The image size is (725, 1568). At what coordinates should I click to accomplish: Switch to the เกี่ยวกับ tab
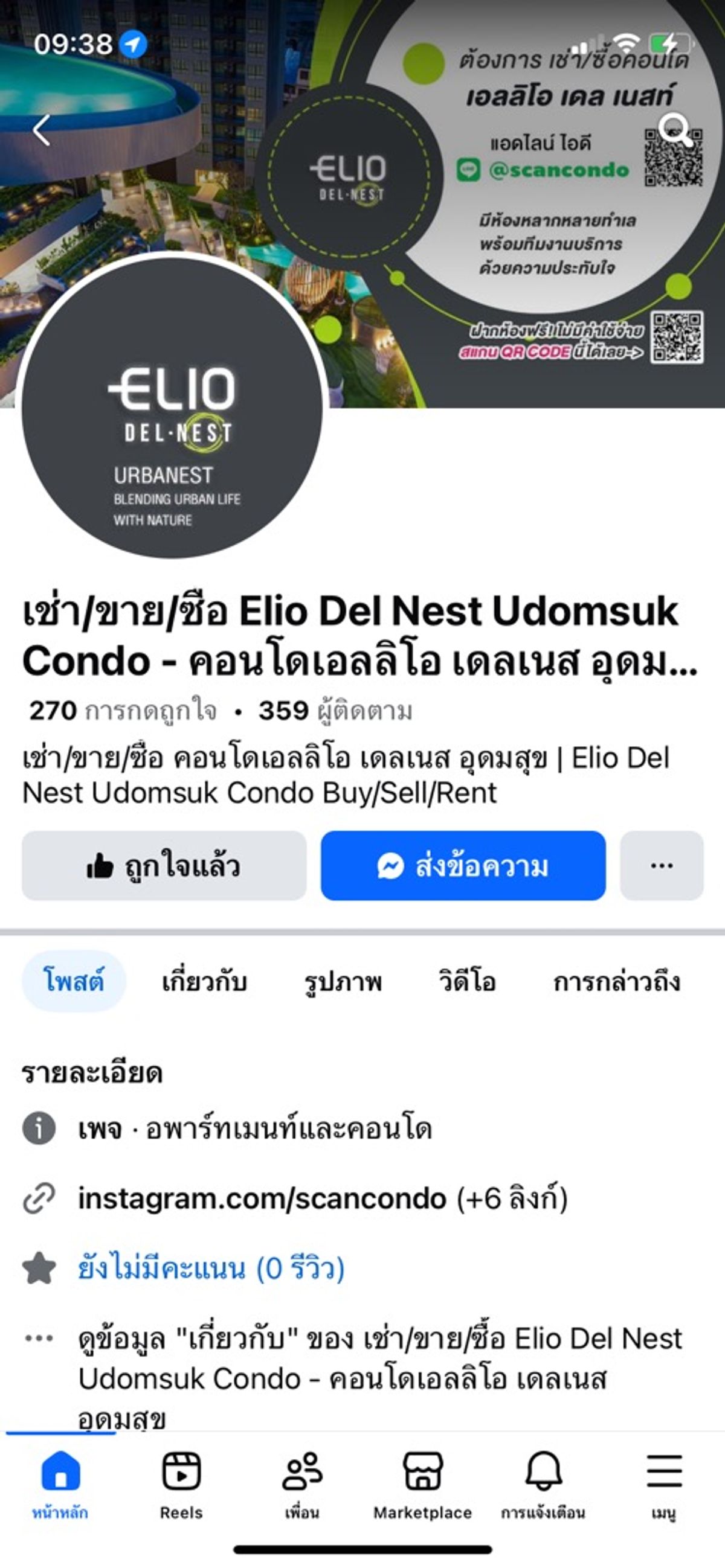(204, 981)
